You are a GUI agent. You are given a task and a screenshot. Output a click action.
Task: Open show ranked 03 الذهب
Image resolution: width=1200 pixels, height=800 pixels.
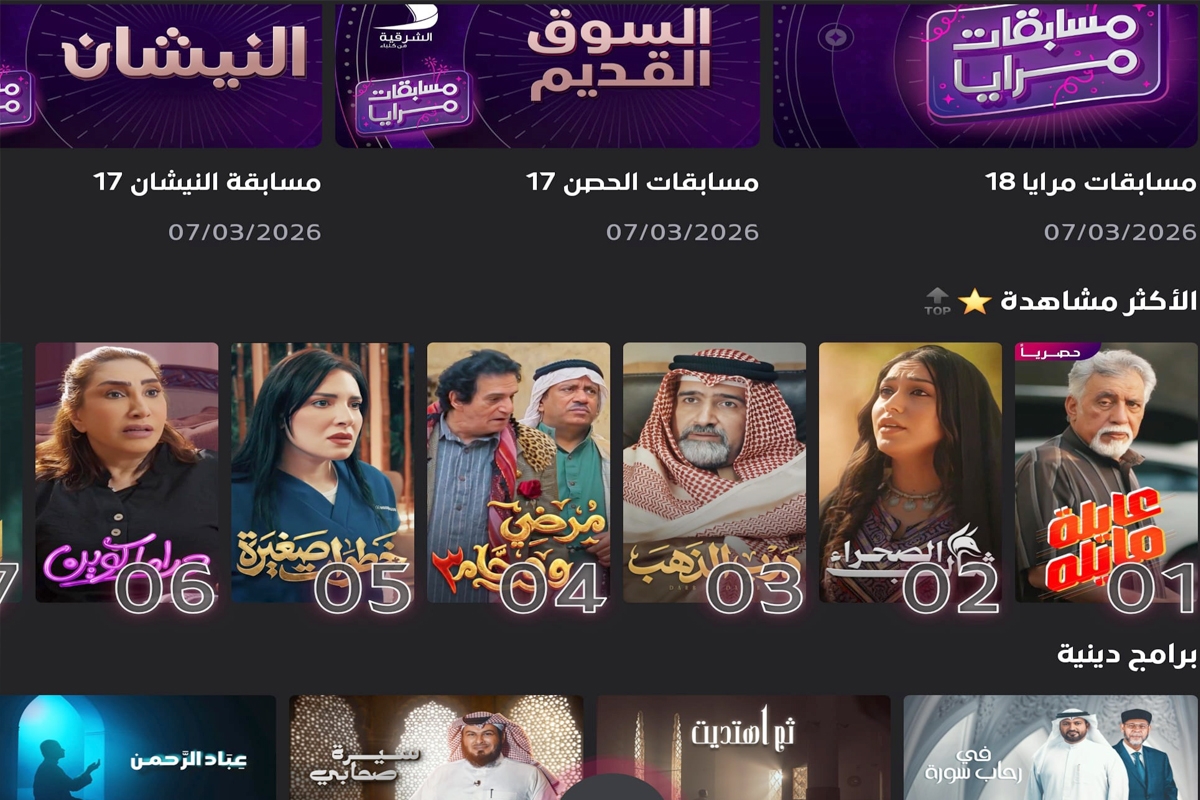tap(714, 472)
